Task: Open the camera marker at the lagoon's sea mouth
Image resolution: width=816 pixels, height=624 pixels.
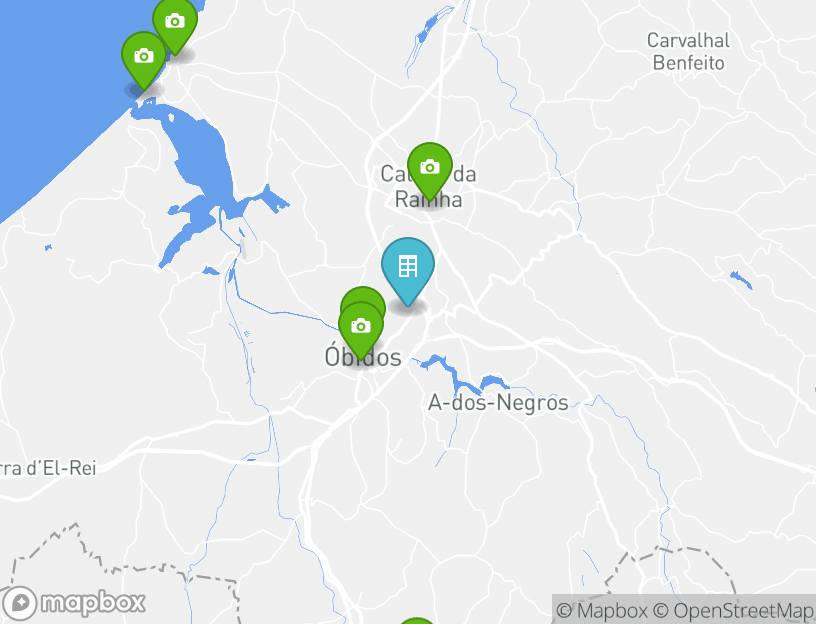Action: (143, 56)
